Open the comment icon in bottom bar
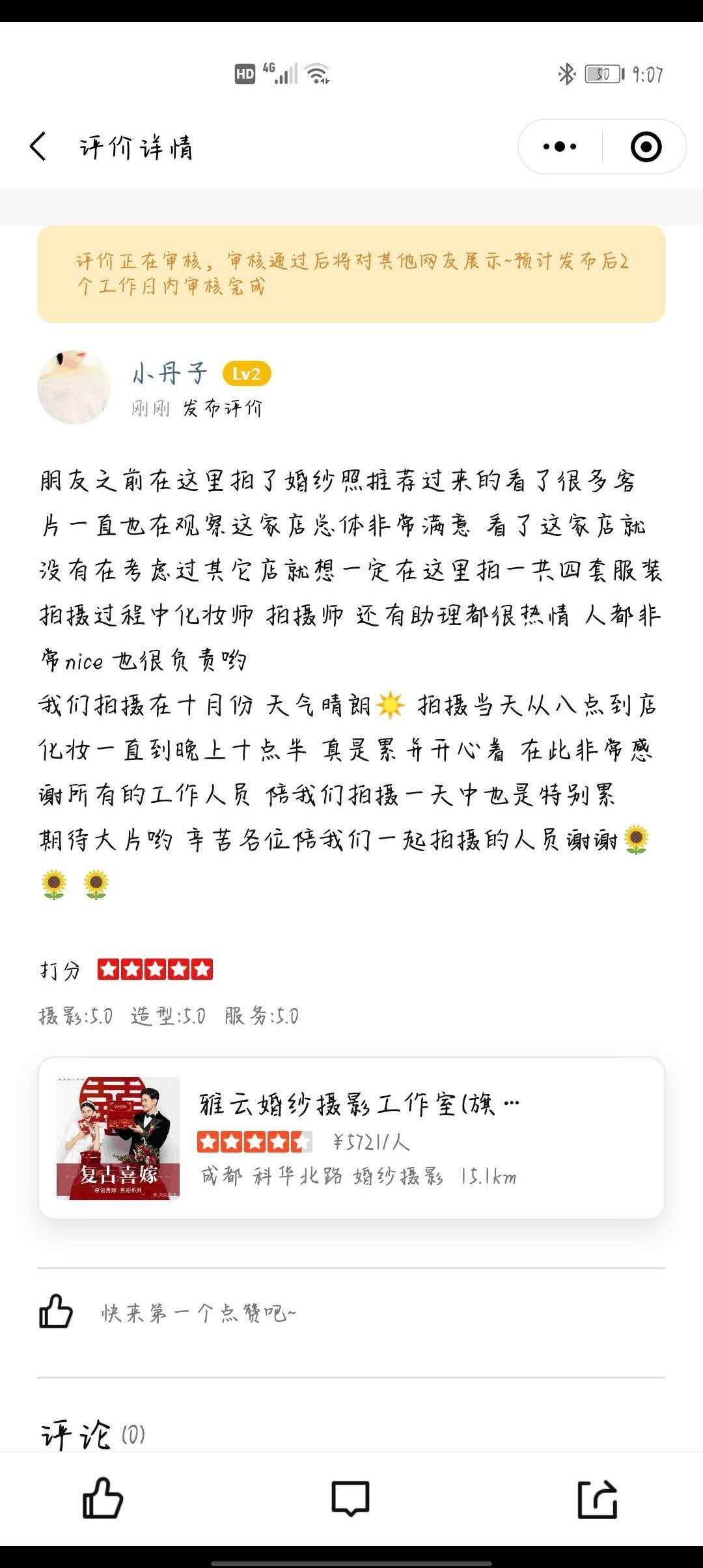703x1568 pixels. [351, 1498]
